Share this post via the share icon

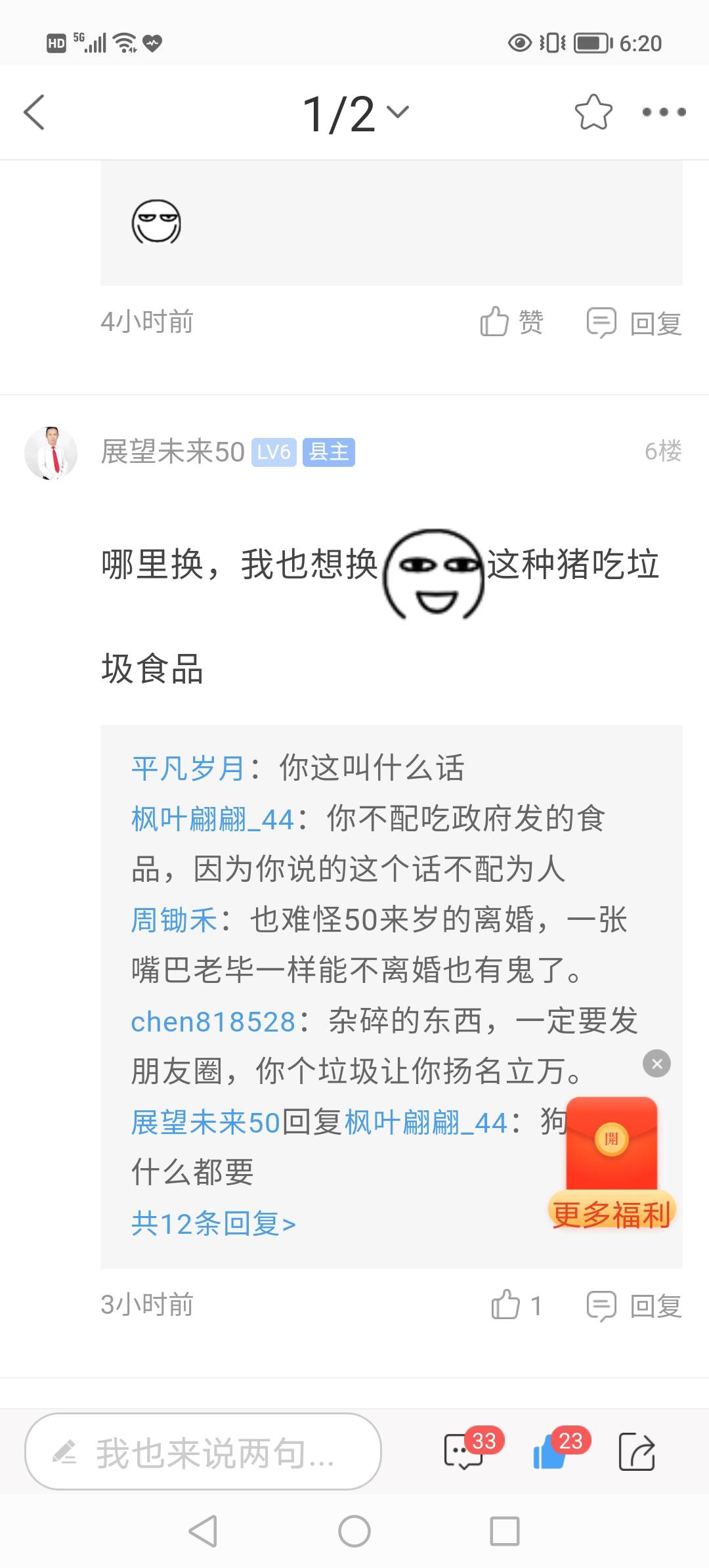[x=637, y=1451]
